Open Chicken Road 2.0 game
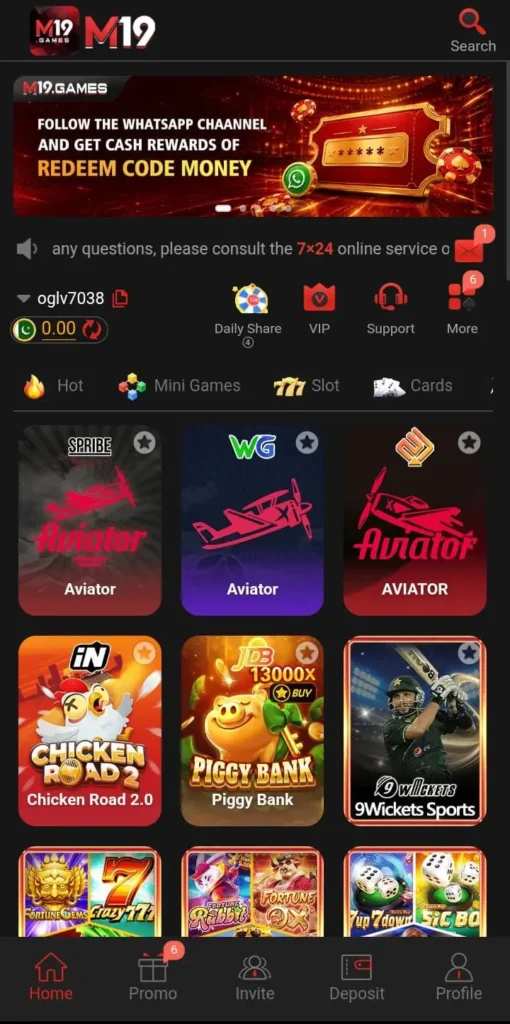This screenshot has height=1024, width=510. (90, 731)
